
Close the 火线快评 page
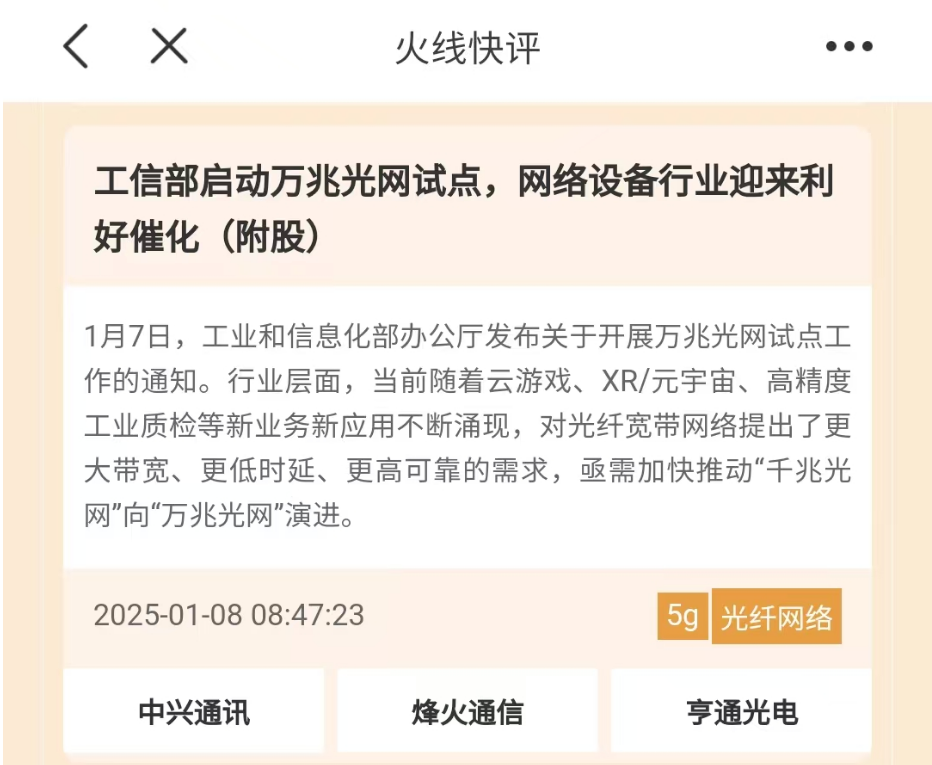[x=169, y=46]
